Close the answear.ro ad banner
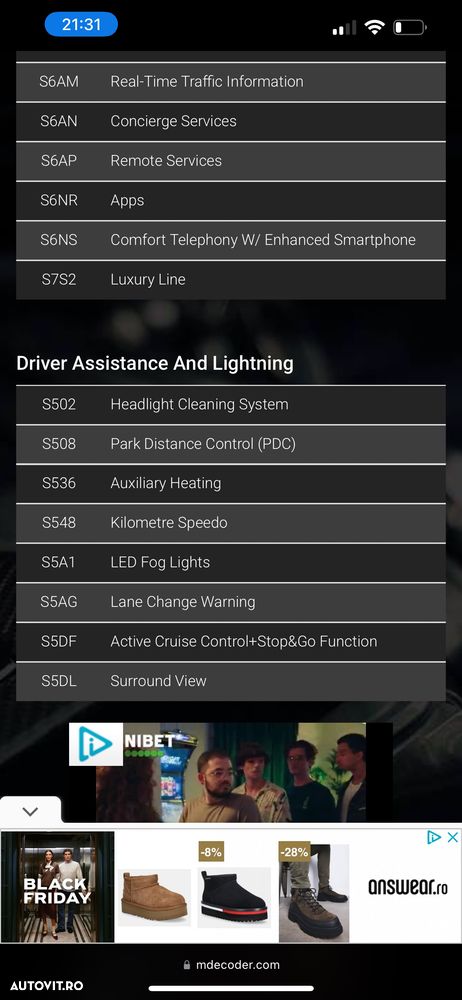 [x=452, y=837]
